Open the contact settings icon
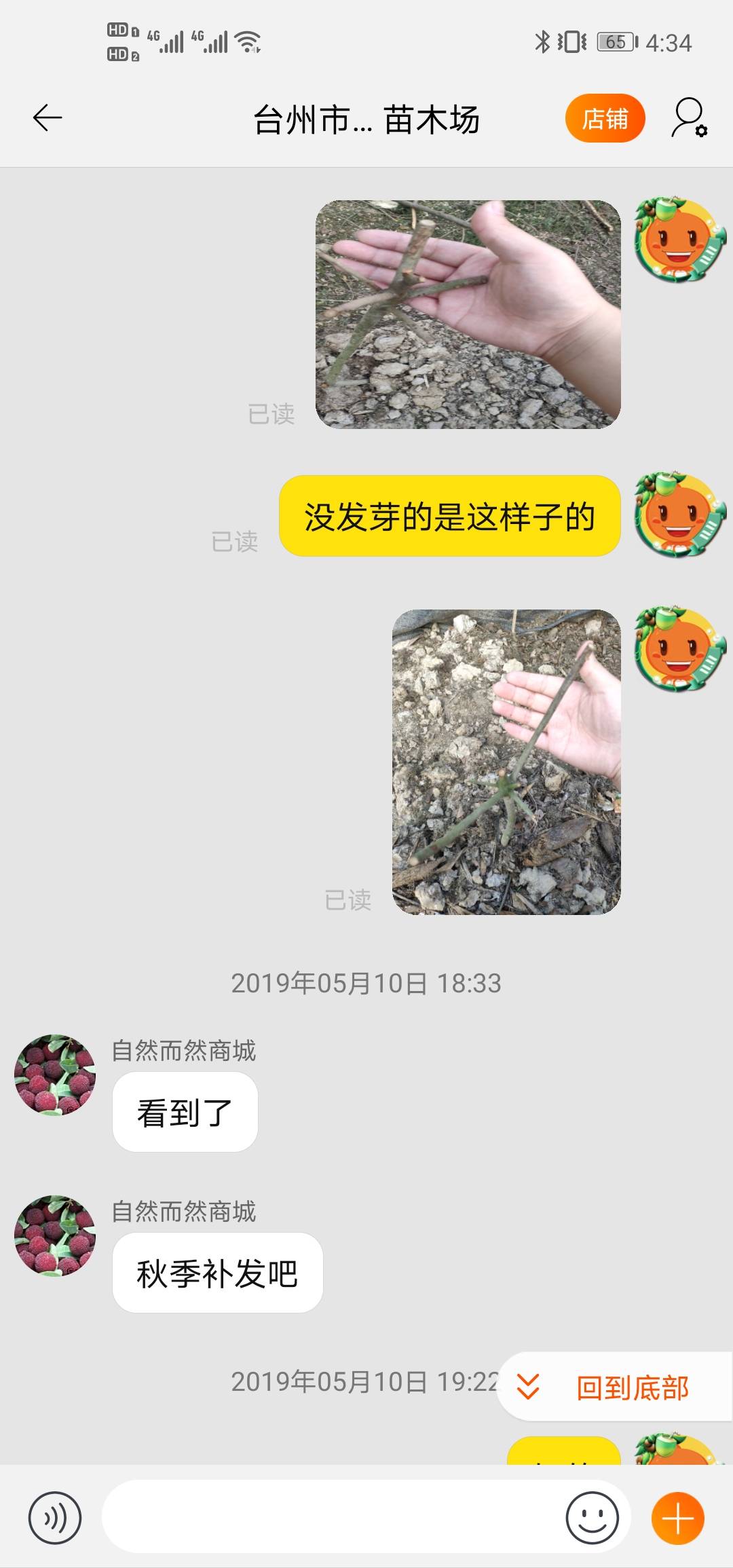The image size is (733, 1568). coord(690,119)
